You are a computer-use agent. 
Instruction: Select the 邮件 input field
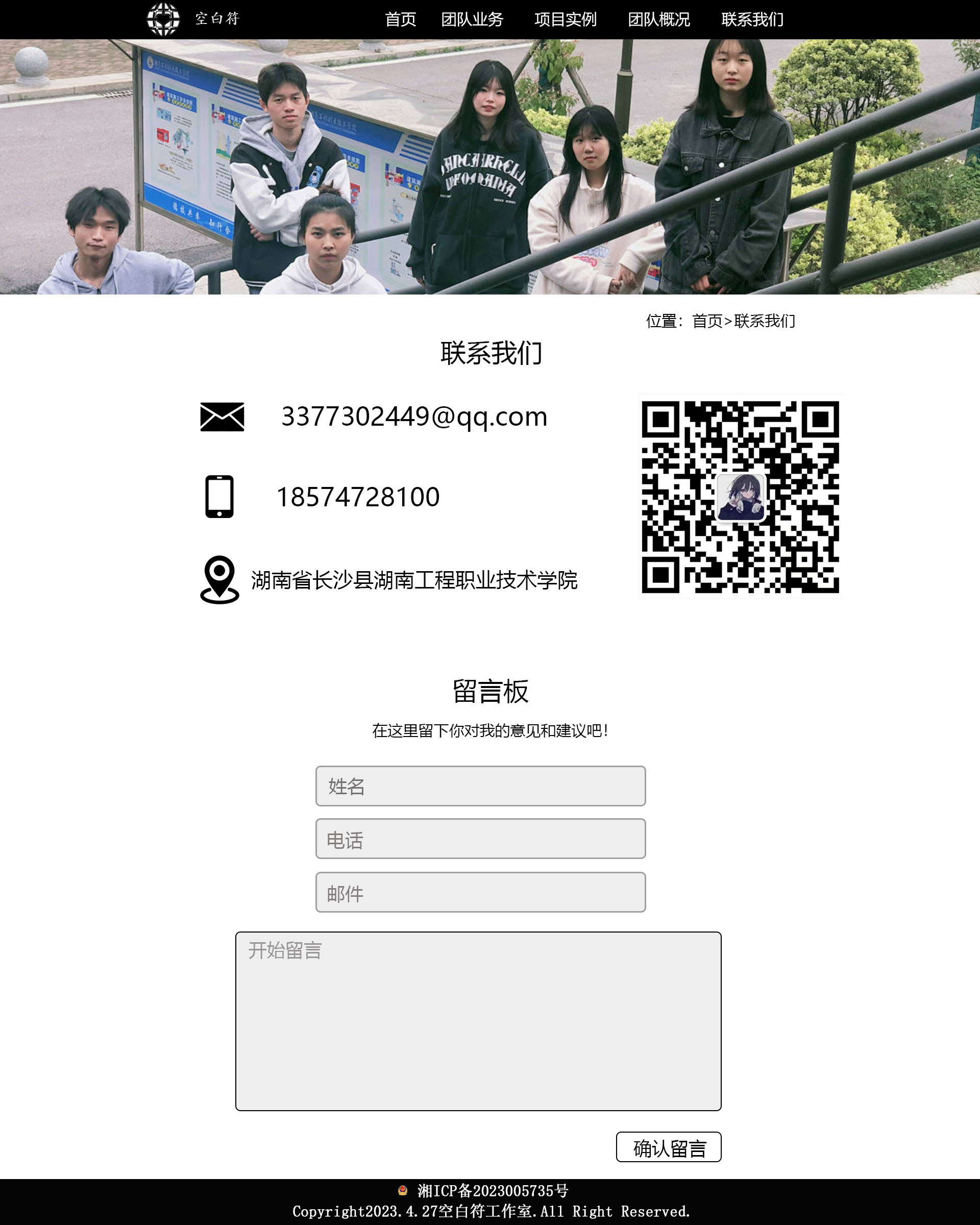[480, 892]
